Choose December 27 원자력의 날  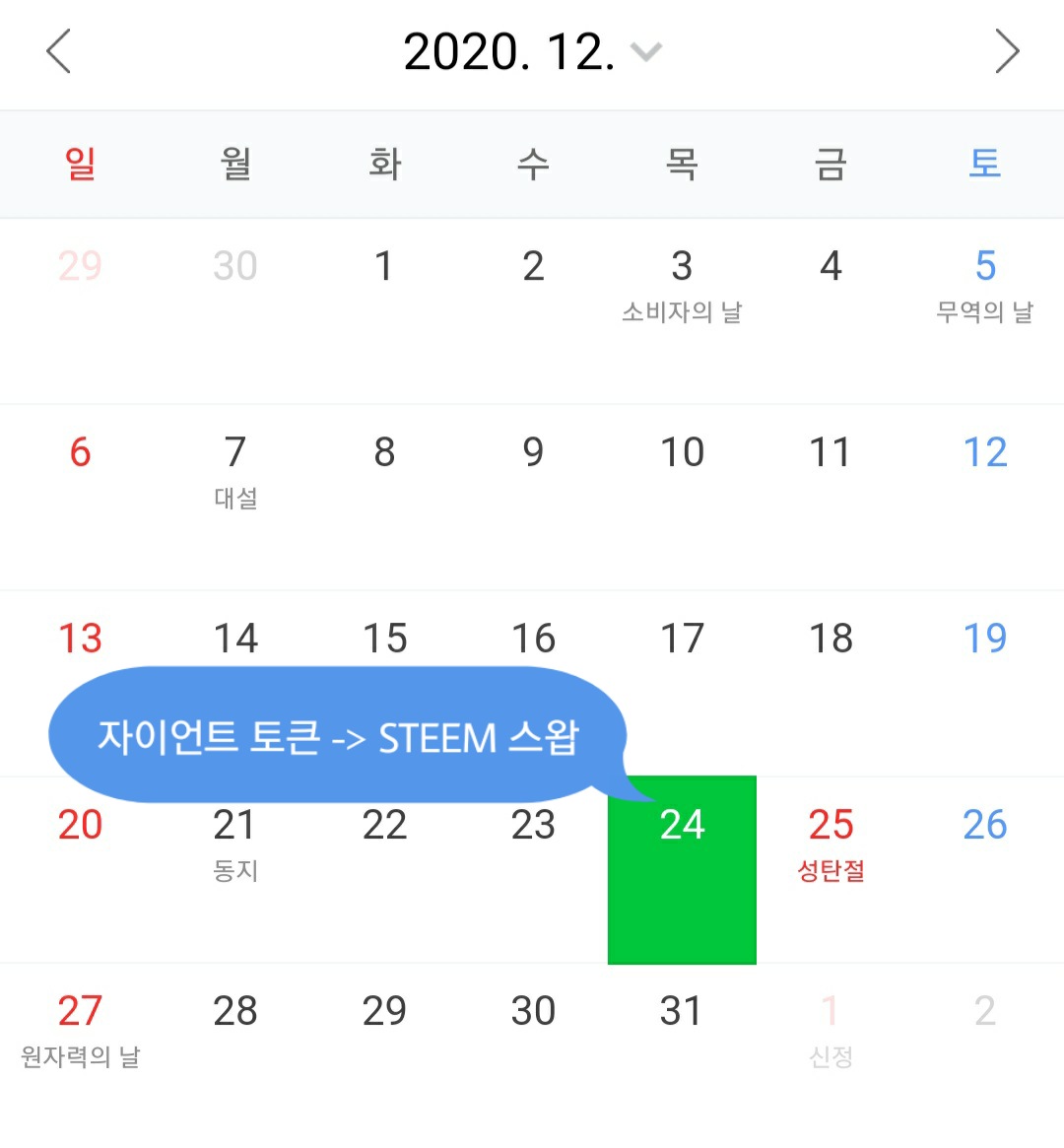(x=80, y=1029)
